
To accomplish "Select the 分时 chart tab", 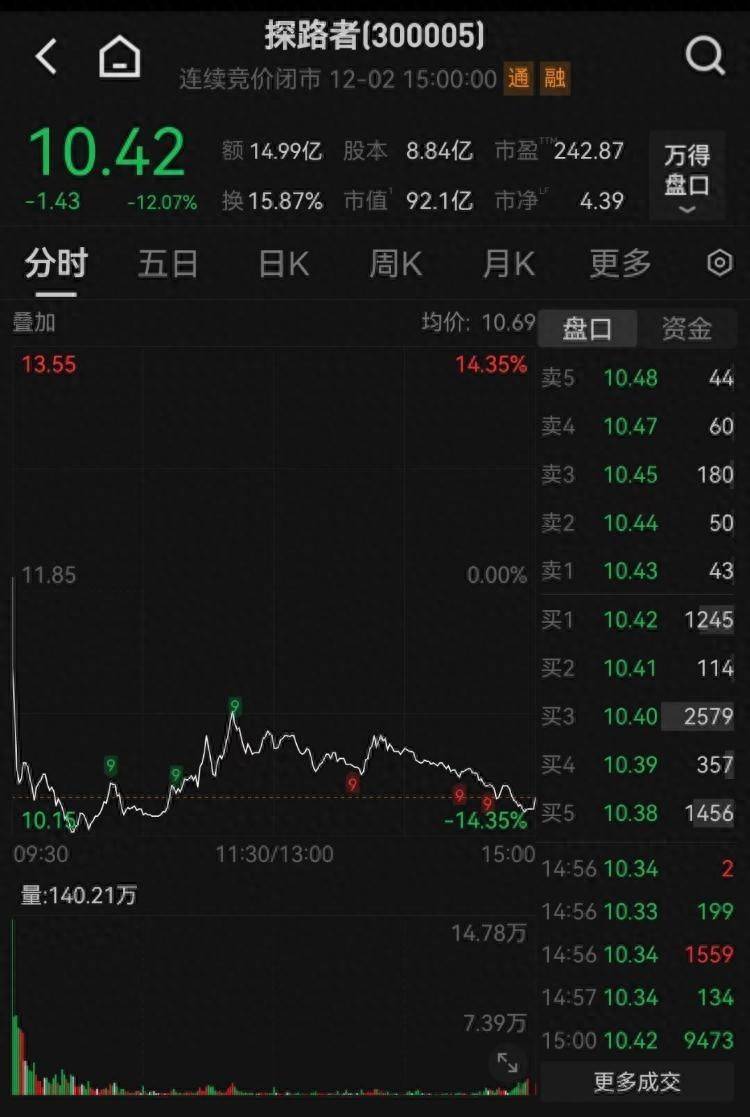I will click(x=56, y=264).
